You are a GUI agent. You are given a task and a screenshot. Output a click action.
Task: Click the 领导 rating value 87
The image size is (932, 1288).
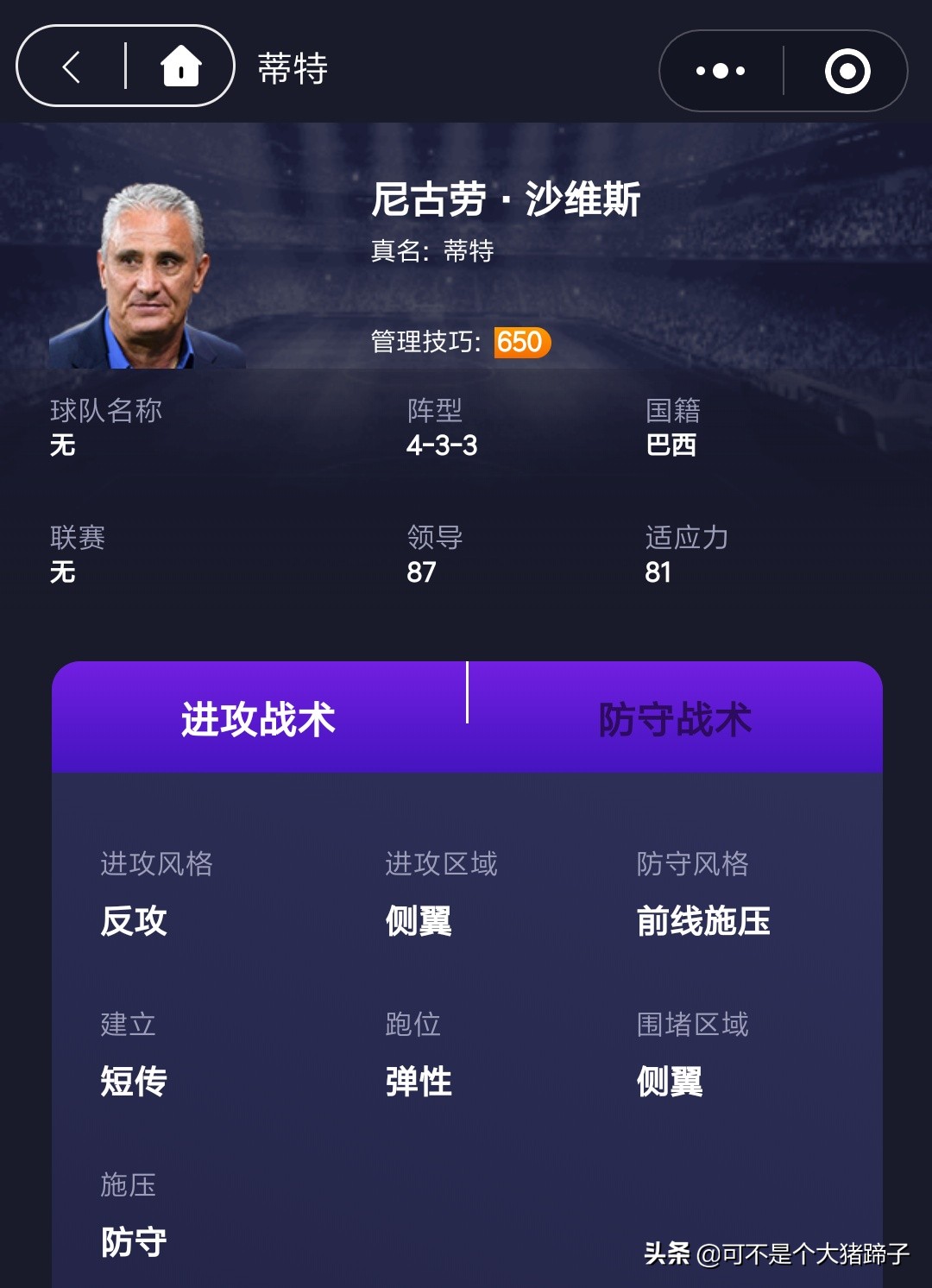point(421,571)
